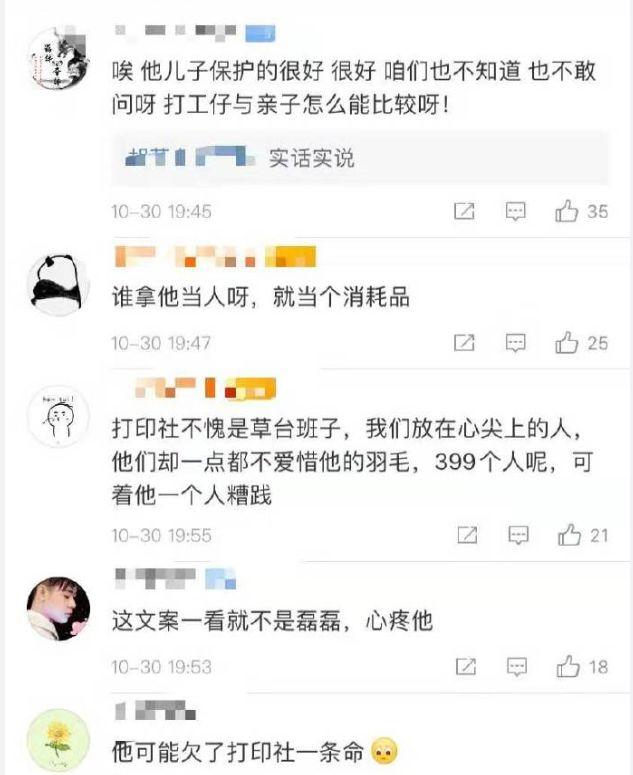Reply to the comment about 消耗品
This screenshot has width=633, height=775.
(x=516, y=343)
